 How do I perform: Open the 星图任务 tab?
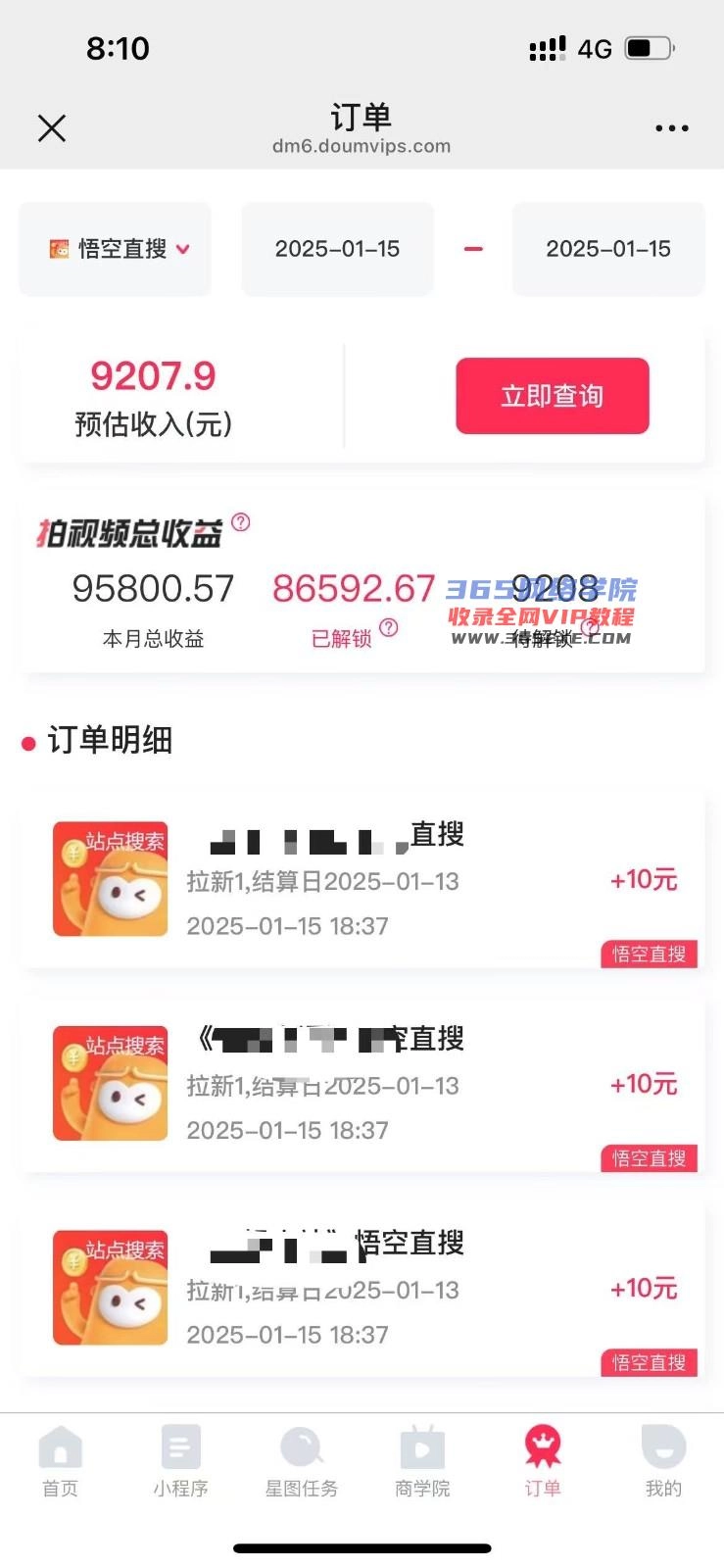click(302, 1461)
